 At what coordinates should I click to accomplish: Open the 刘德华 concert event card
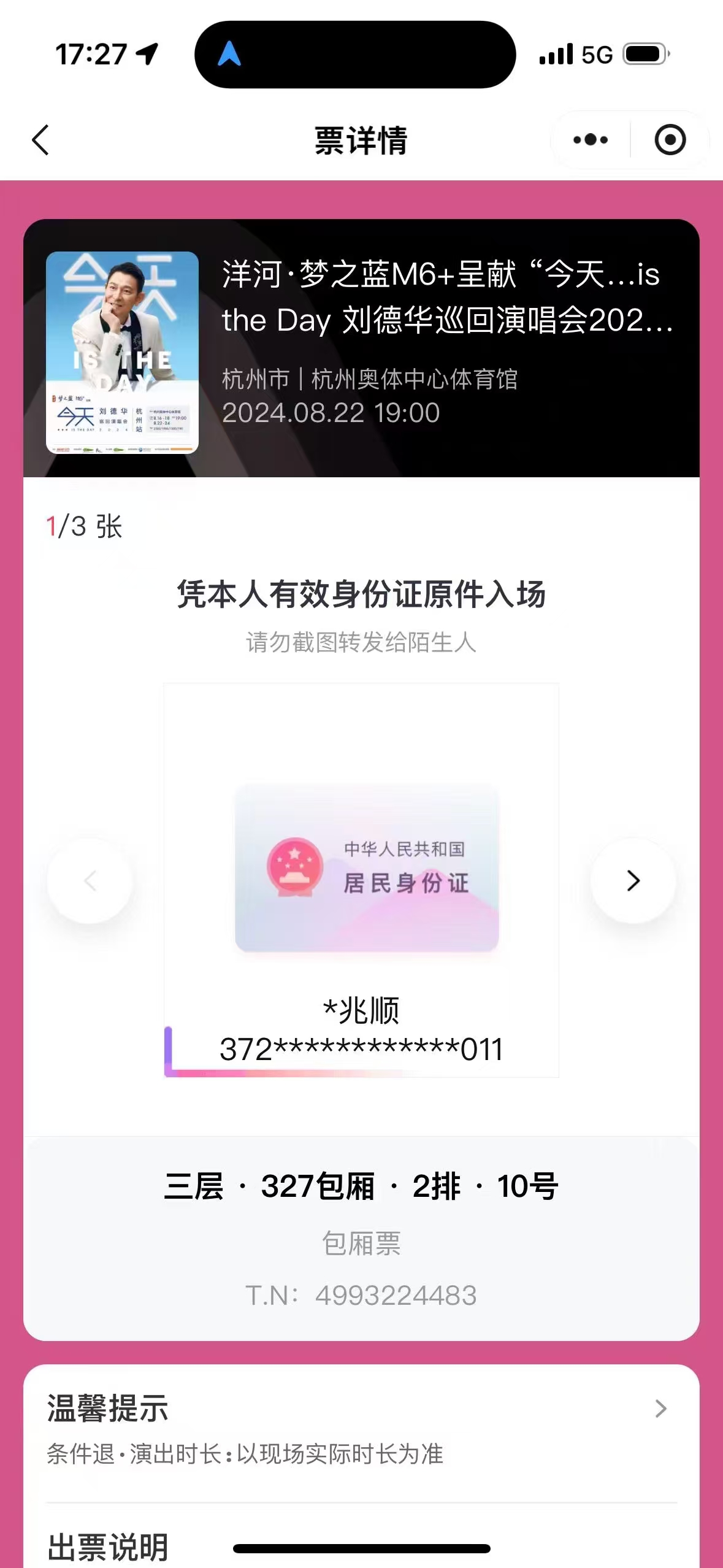click(x=361, y=348)
